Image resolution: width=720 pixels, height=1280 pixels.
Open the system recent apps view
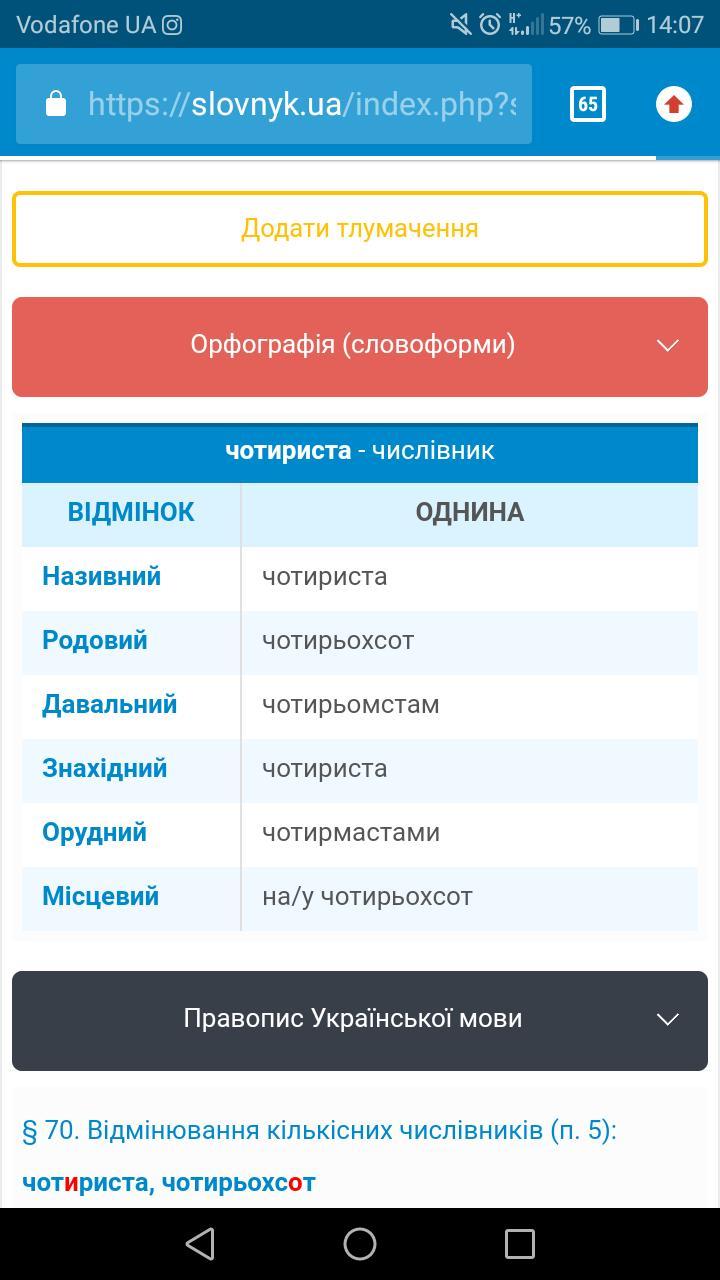tap(520, 1244)
